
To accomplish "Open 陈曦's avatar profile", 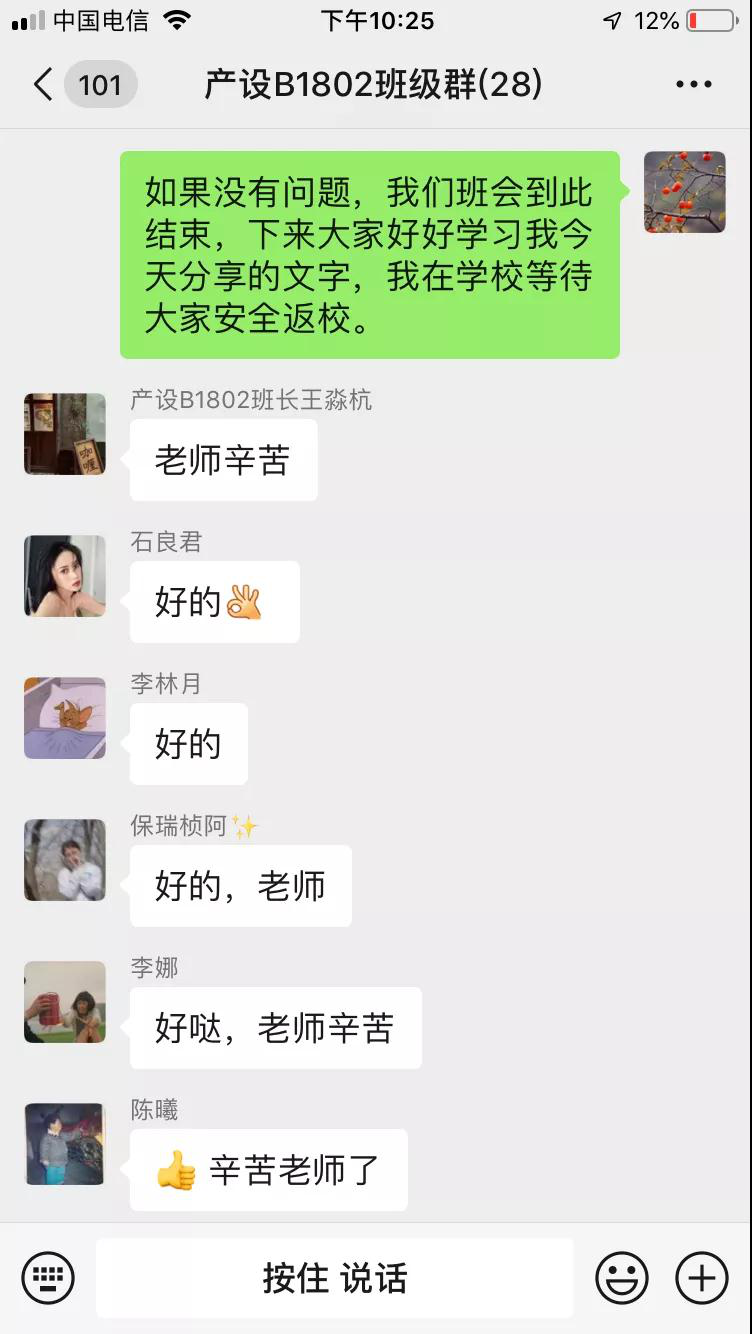I will point(65,1144).
